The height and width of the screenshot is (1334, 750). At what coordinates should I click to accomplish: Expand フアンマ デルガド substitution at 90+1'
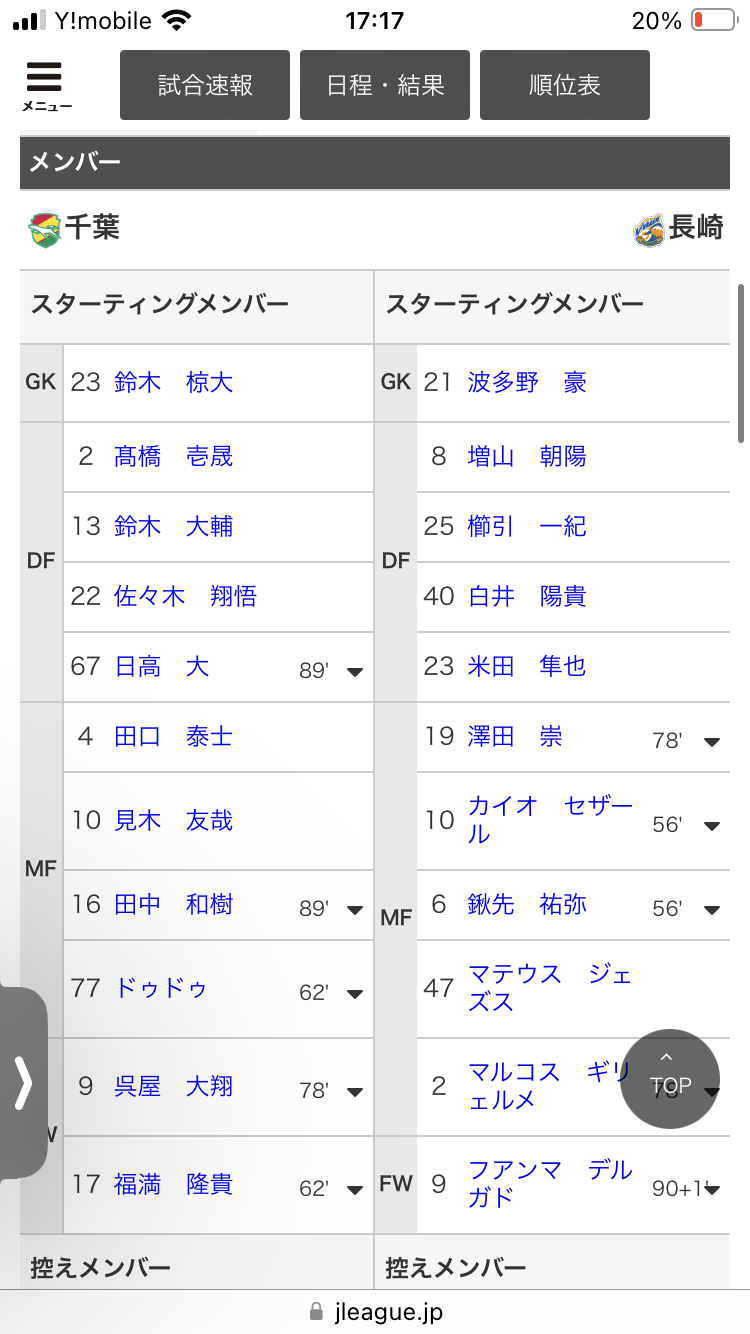tap(712, 1188)
